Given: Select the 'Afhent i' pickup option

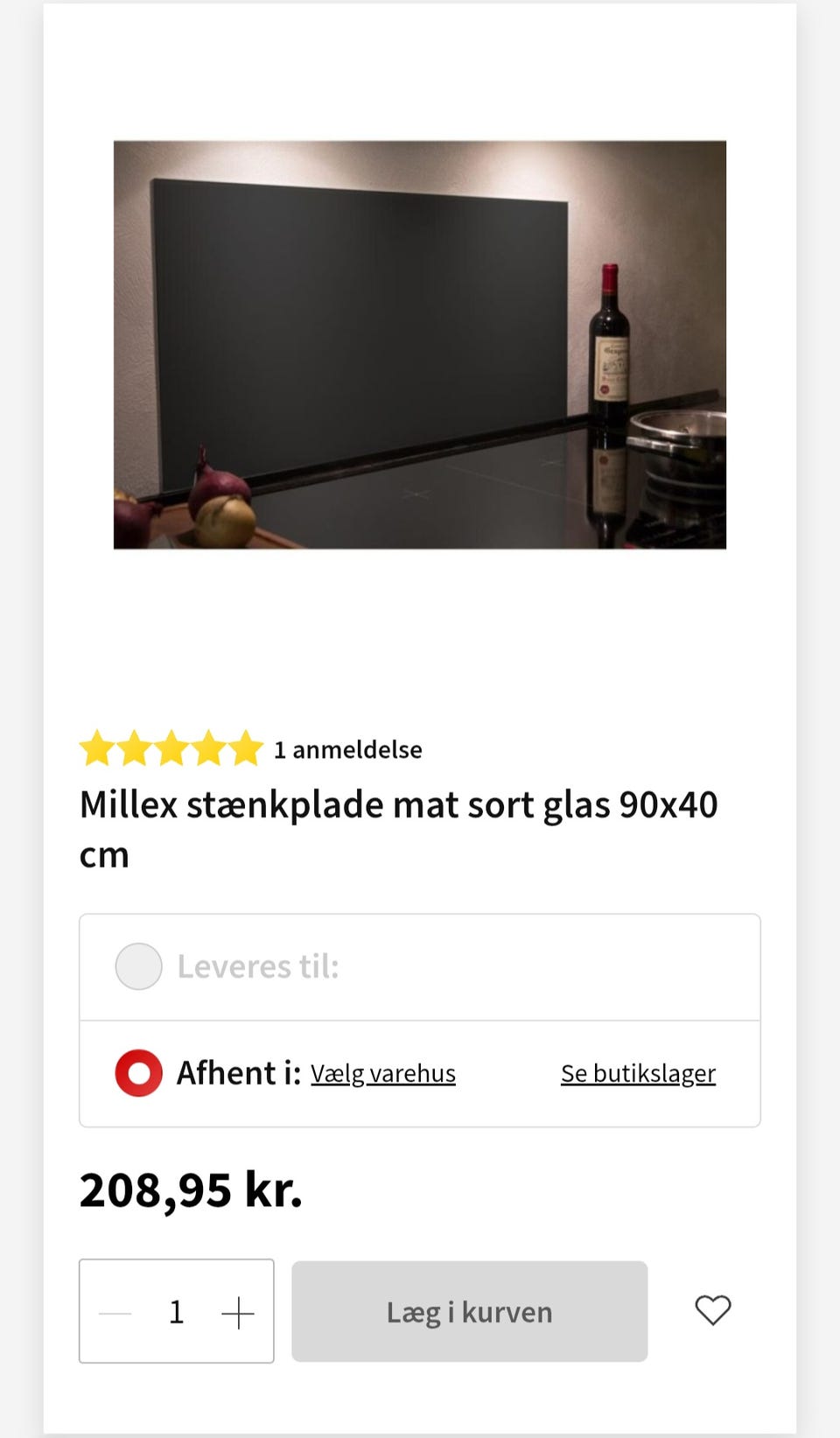Looking at the screenshot, I should pos(238,1072).
